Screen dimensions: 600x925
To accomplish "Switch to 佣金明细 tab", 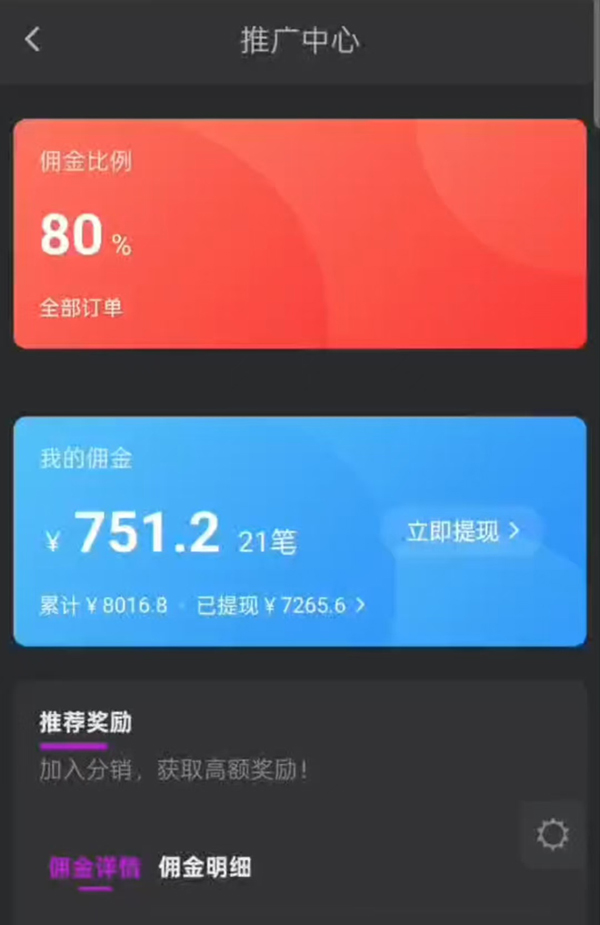I will [x=205, y=867].
